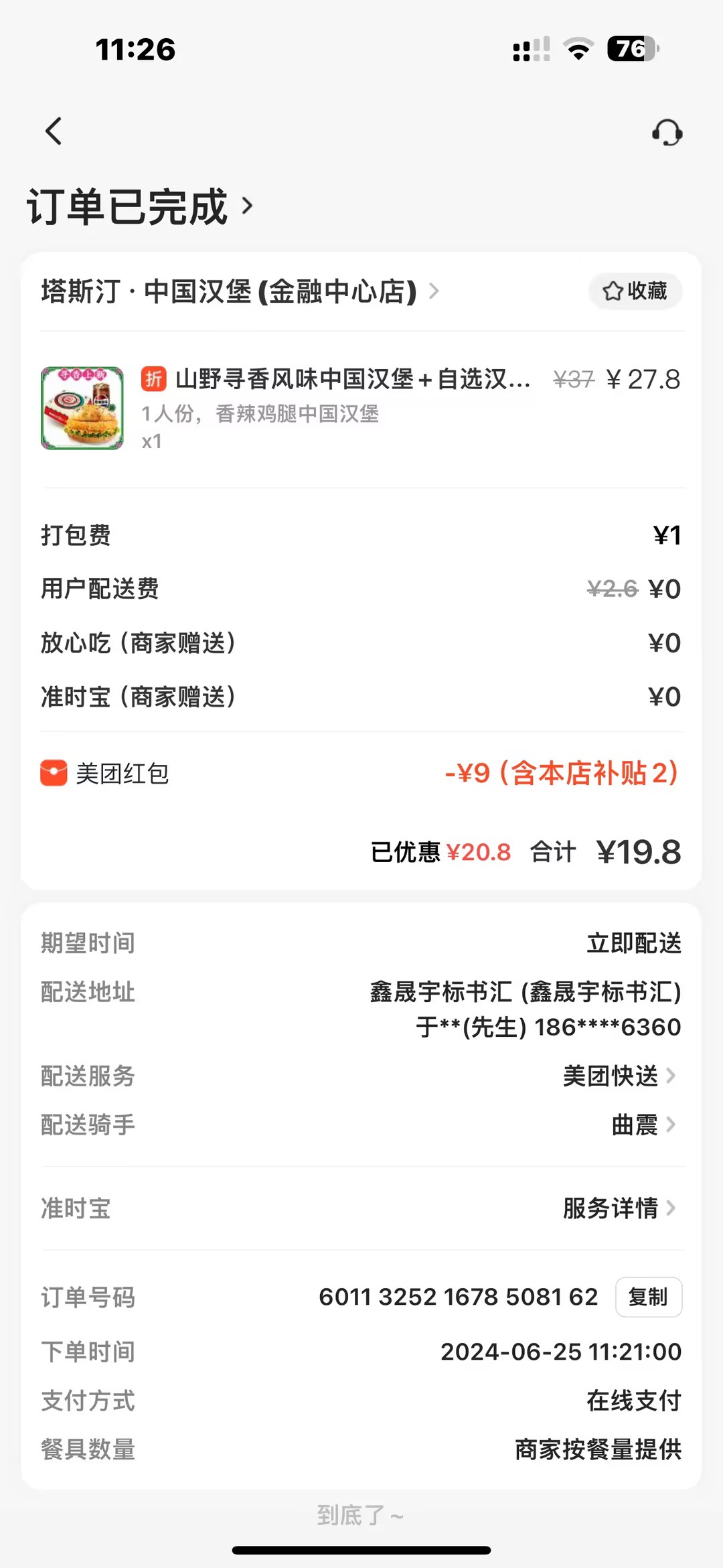Open the 订单已完成 order status details

(x=141, y=206)
